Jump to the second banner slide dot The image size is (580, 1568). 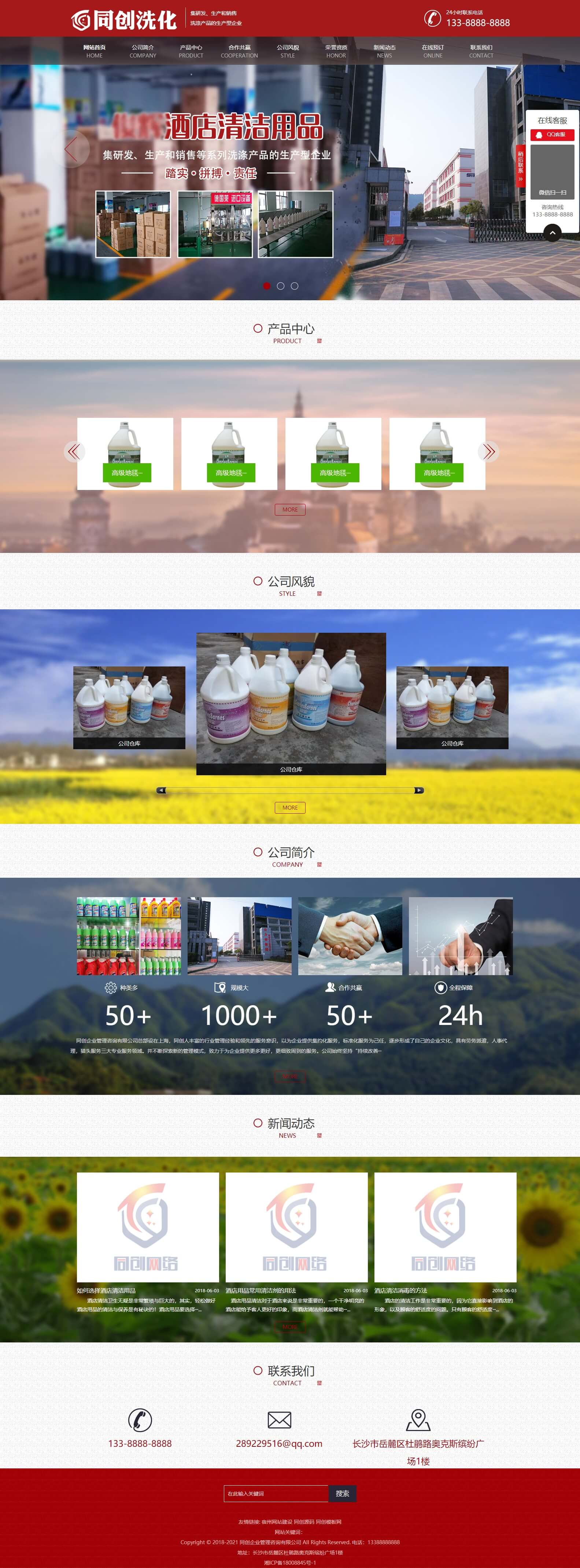click(280, 286)
